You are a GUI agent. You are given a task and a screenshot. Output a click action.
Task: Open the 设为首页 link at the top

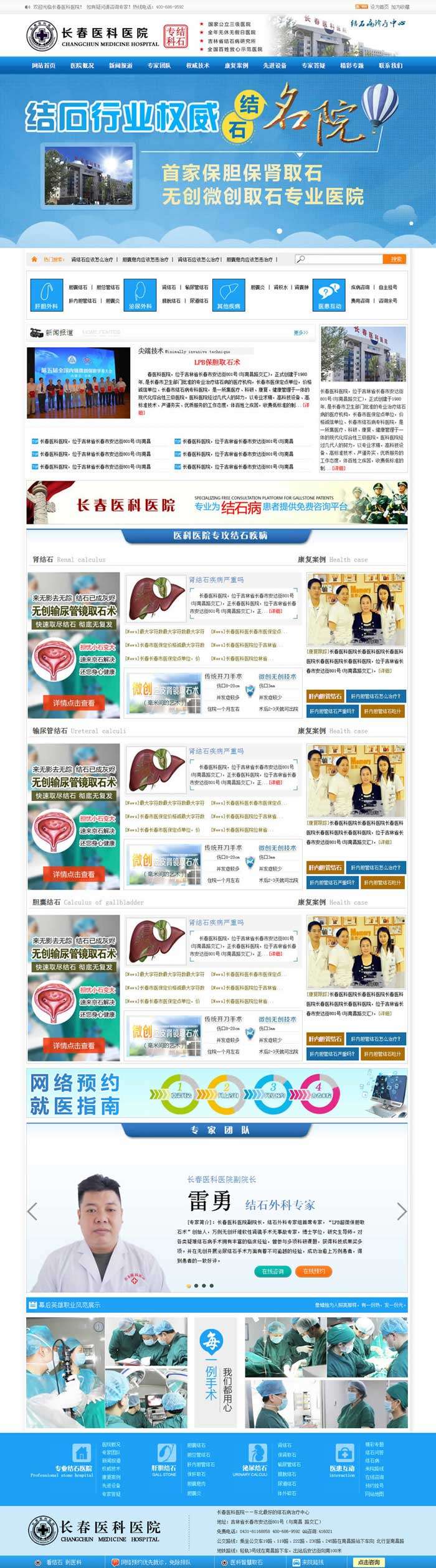tap(379, 7)
